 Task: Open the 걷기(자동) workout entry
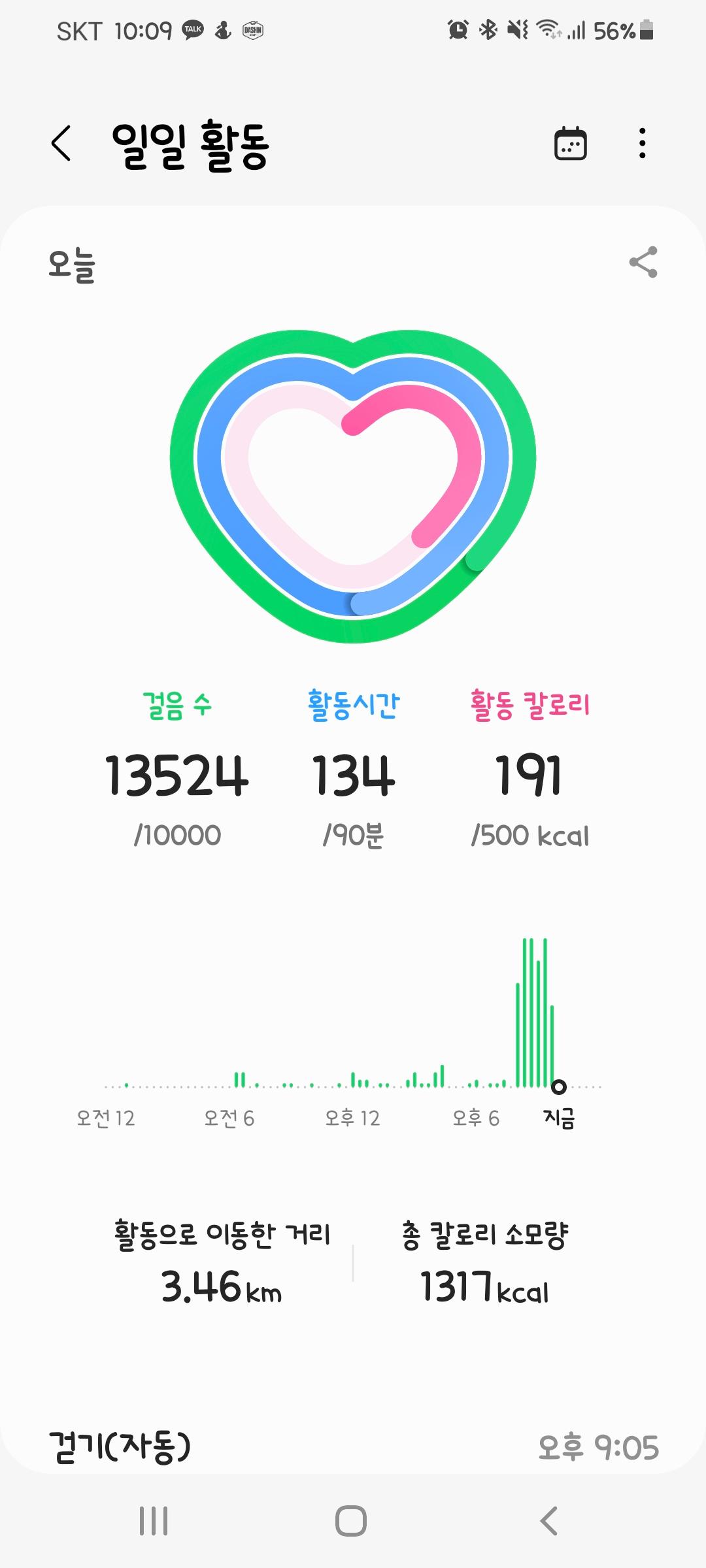tap(353, 1447)
